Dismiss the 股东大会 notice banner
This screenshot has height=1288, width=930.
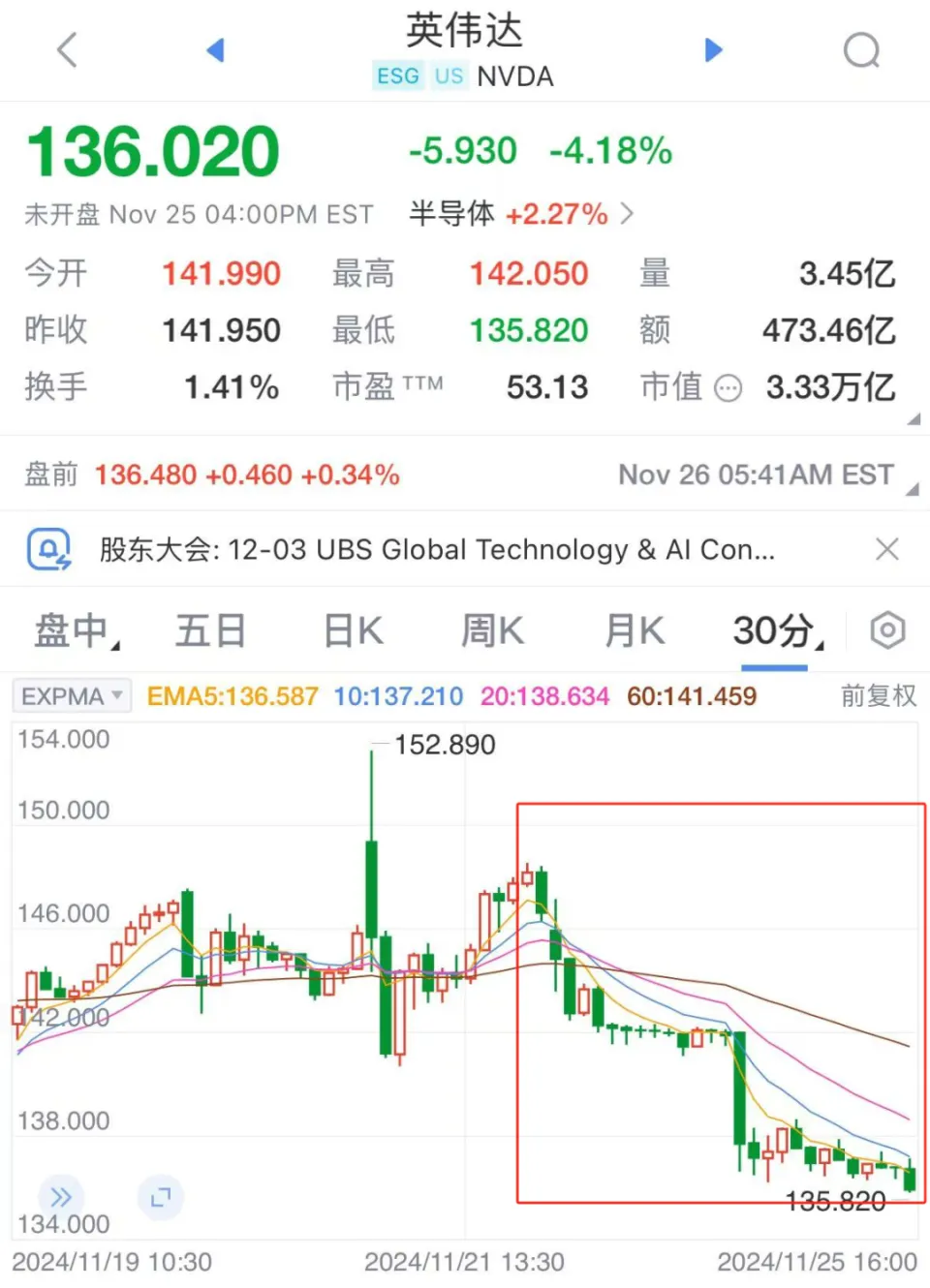[886, 549]
